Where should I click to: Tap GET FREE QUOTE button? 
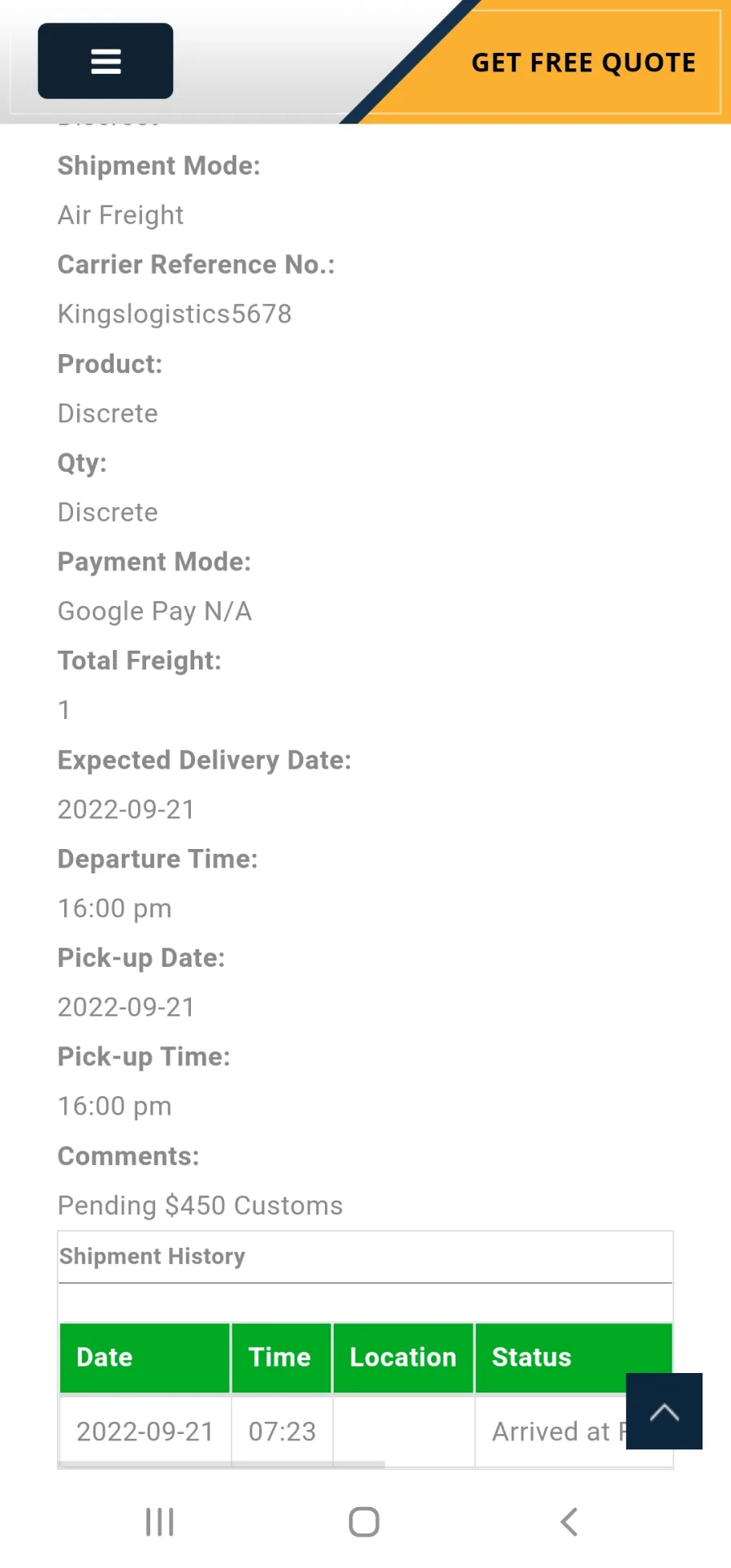pyautogui.click(x=583, y=63)
